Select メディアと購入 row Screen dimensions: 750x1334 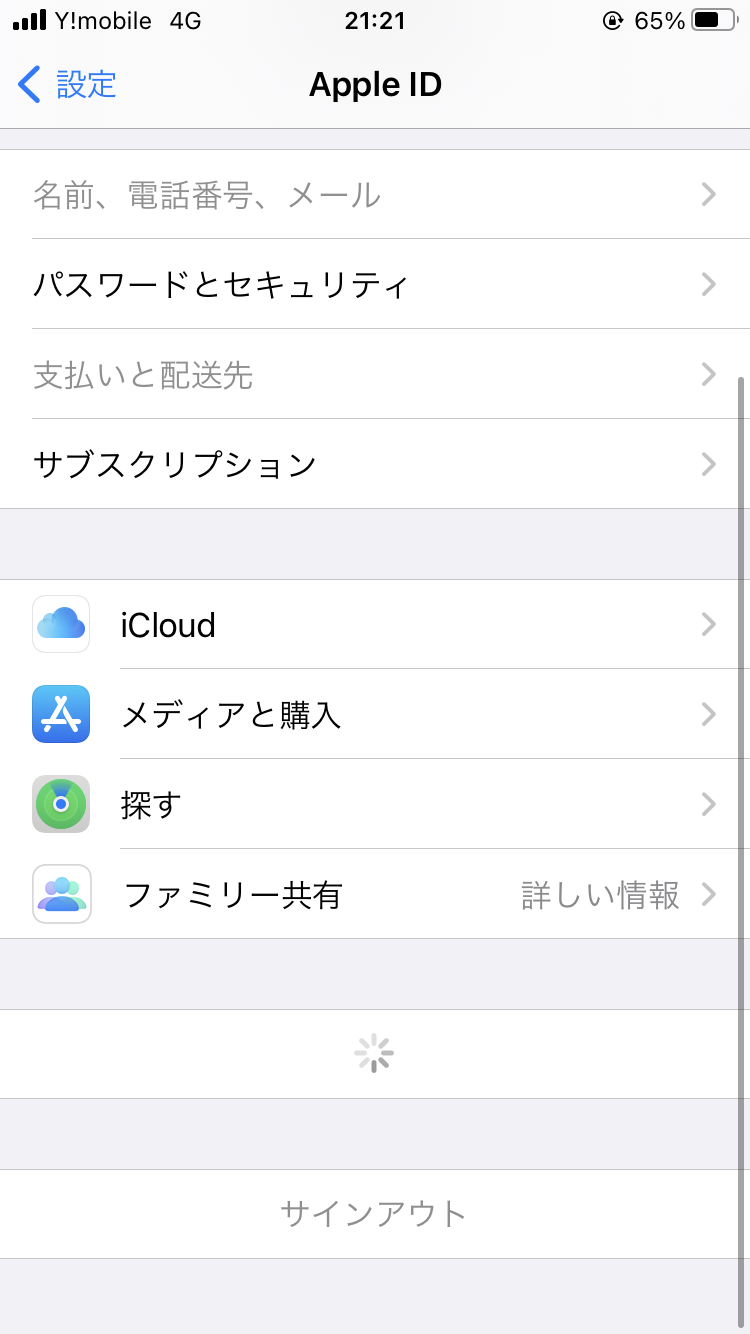[375, 714]
